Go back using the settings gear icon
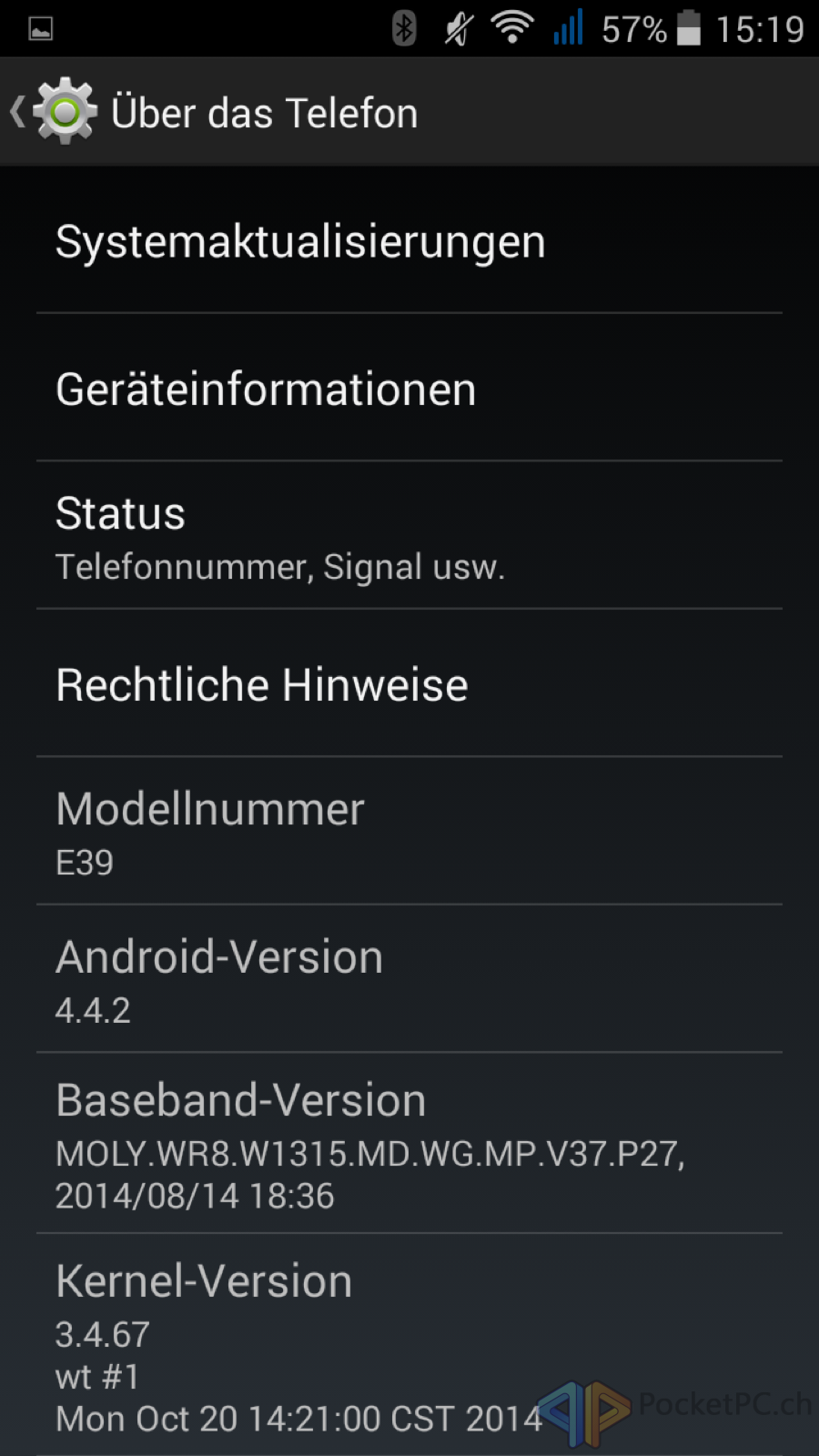Image resolution: width=819 pixels, height=1456 pixels. click(64, 112)
